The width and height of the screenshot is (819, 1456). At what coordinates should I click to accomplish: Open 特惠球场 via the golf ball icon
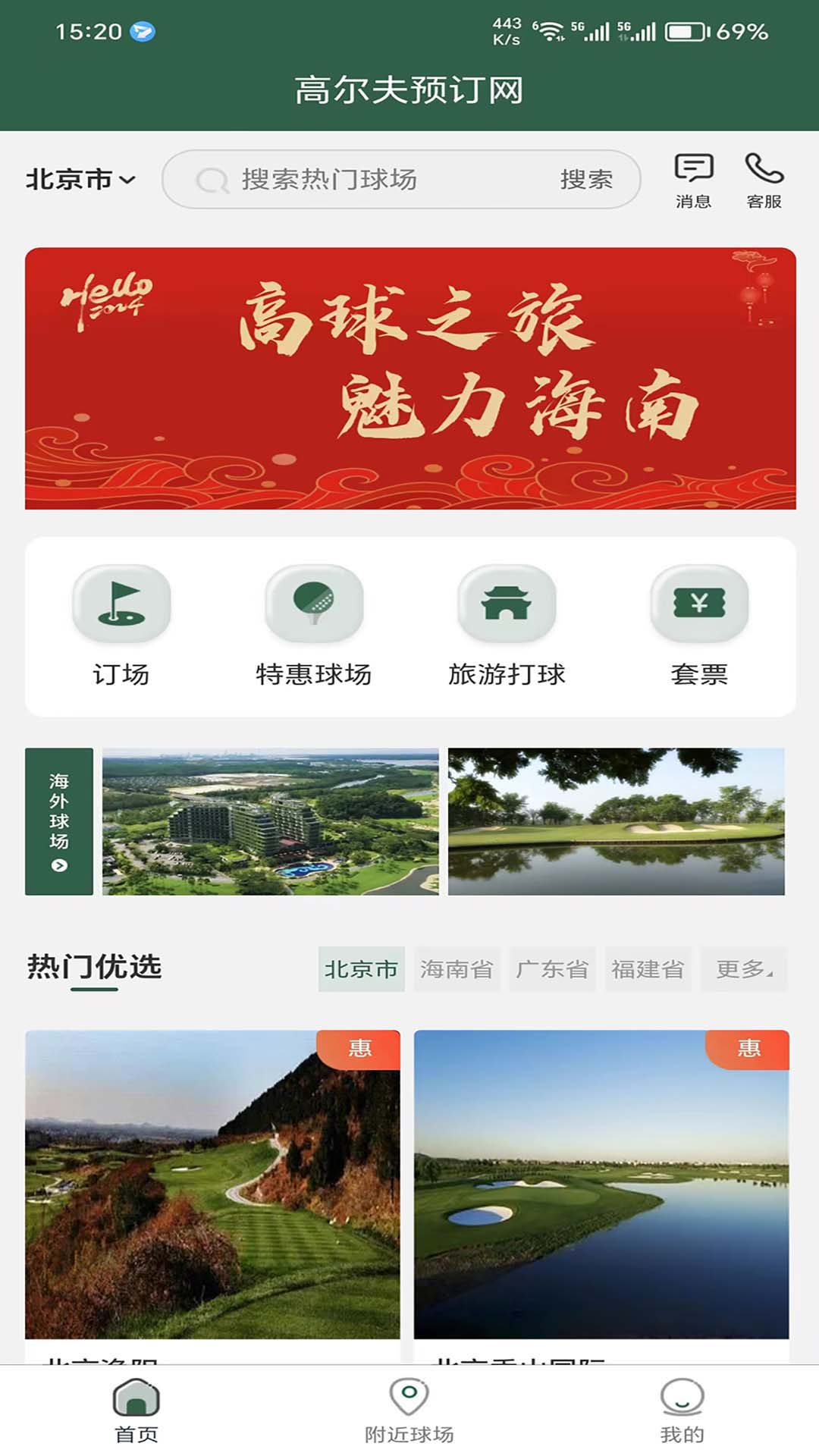313,604
